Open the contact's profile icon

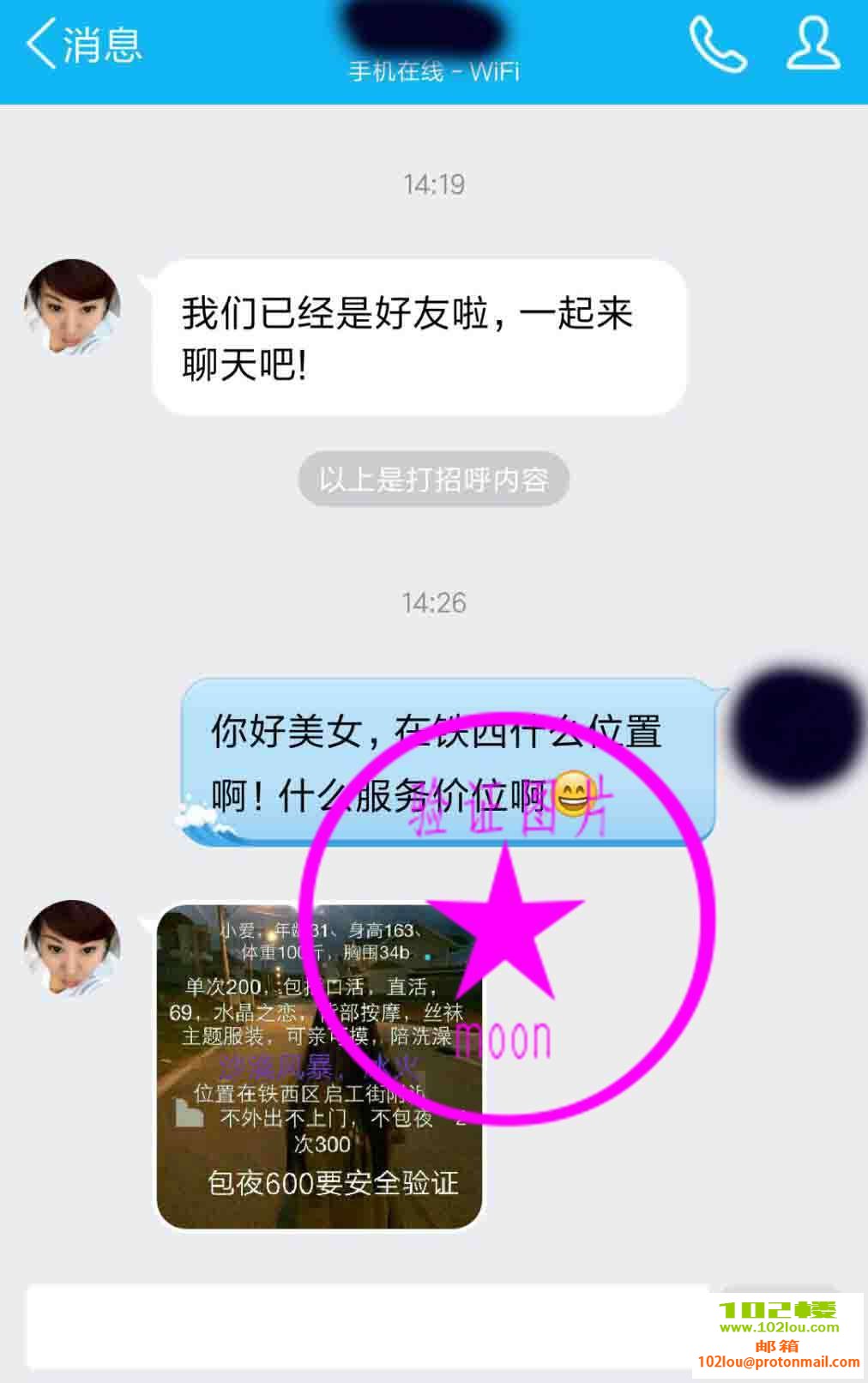click(x=812, y=45)
